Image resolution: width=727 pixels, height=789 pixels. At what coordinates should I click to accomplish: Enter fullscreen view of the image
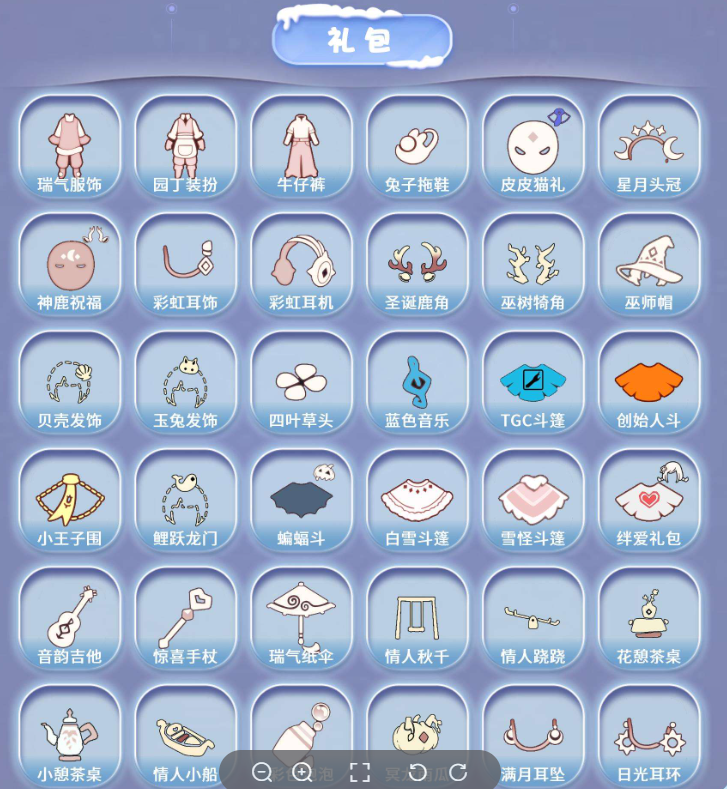pos(360,772)
